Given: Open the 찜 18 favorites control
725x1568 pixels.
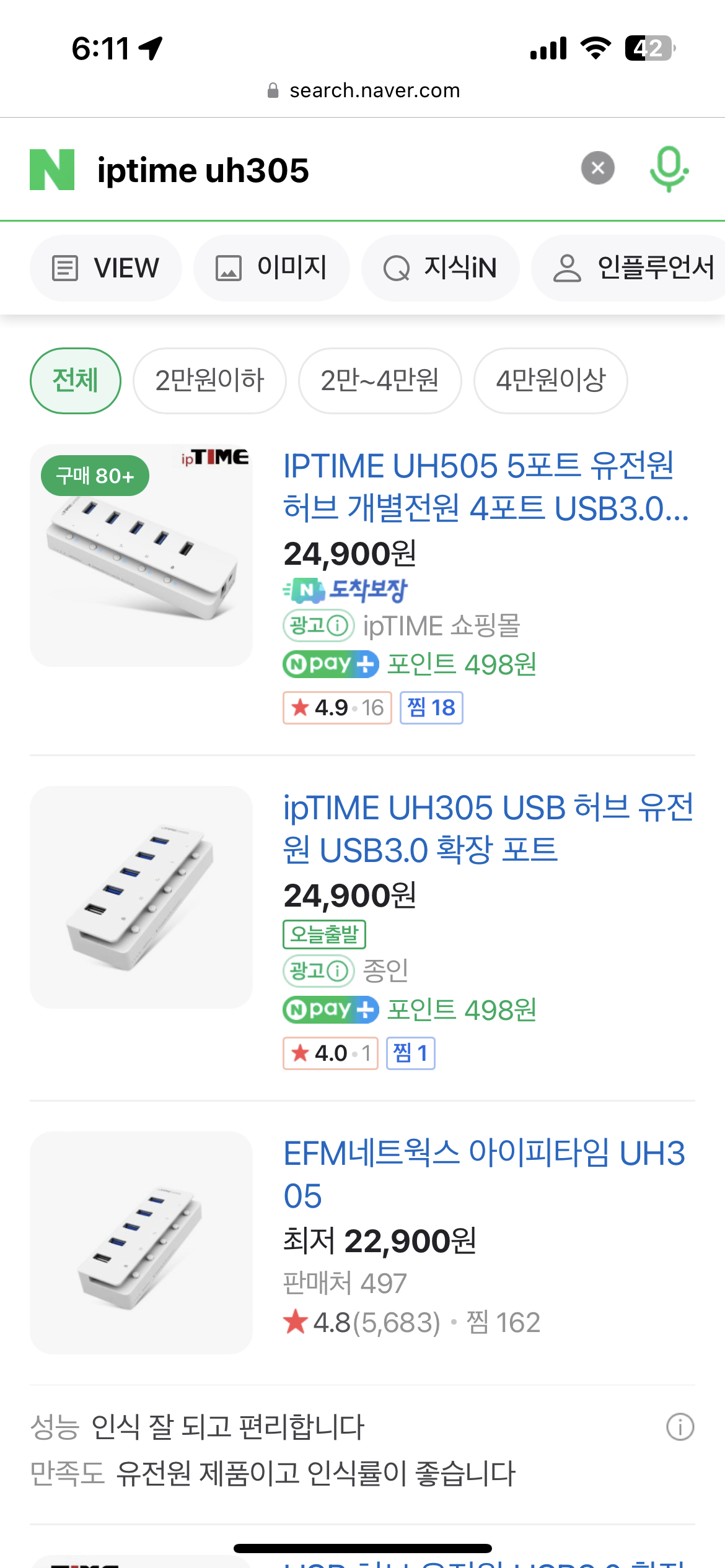Looking at the screenshot, I should point(431,708).
